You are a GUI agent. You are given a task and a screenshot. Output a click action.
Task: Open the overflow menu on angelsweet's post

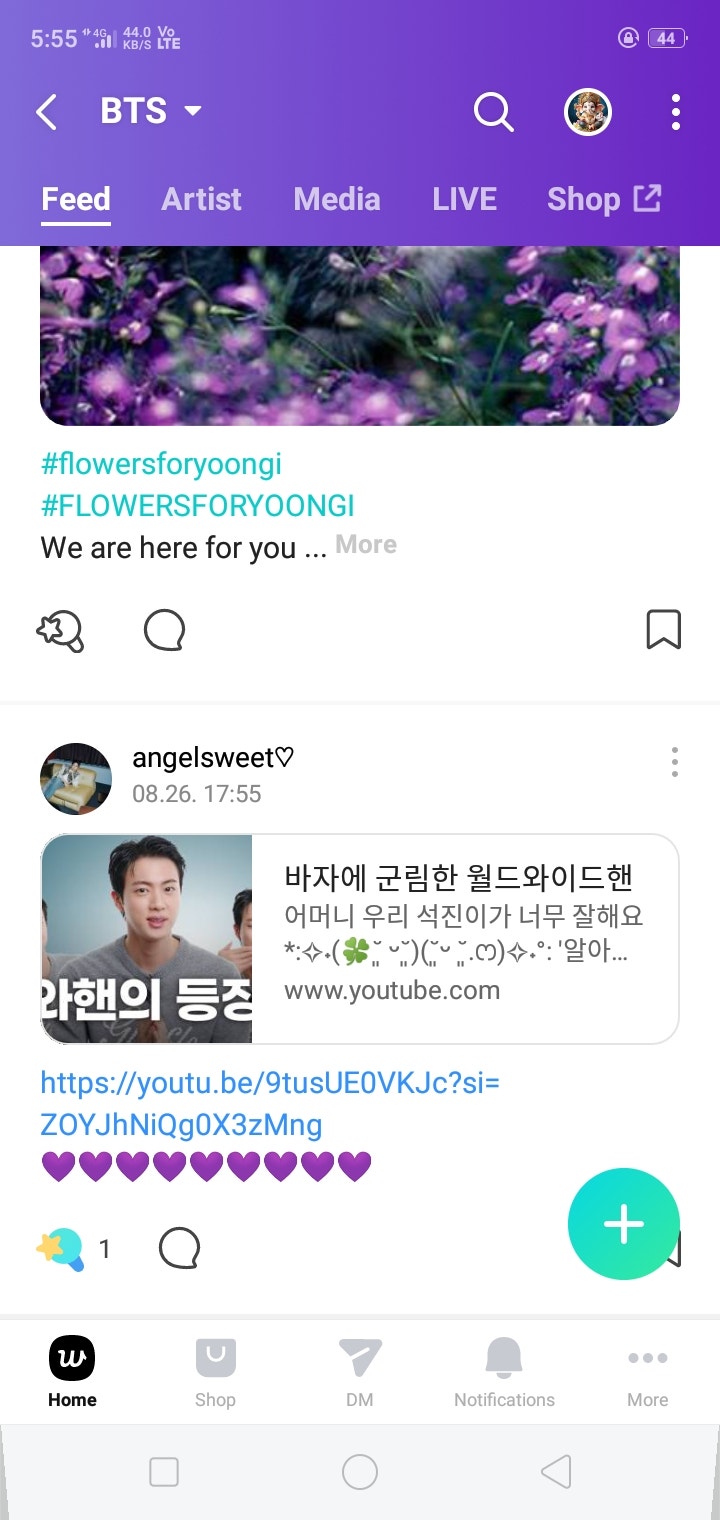(675, 762)
